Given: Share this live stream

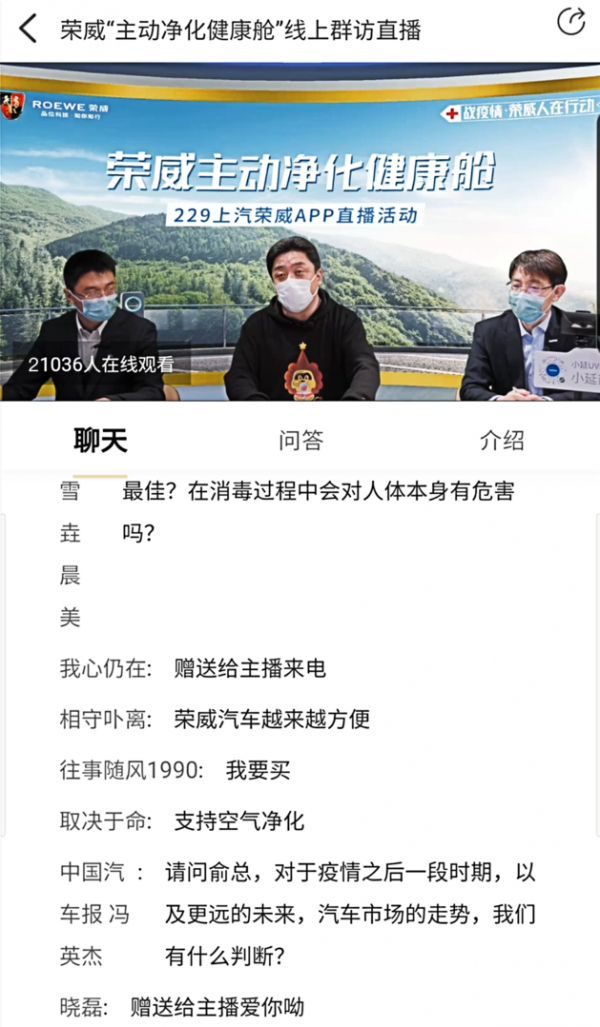Looking at the screenshot, I should [x=570, y=22].
